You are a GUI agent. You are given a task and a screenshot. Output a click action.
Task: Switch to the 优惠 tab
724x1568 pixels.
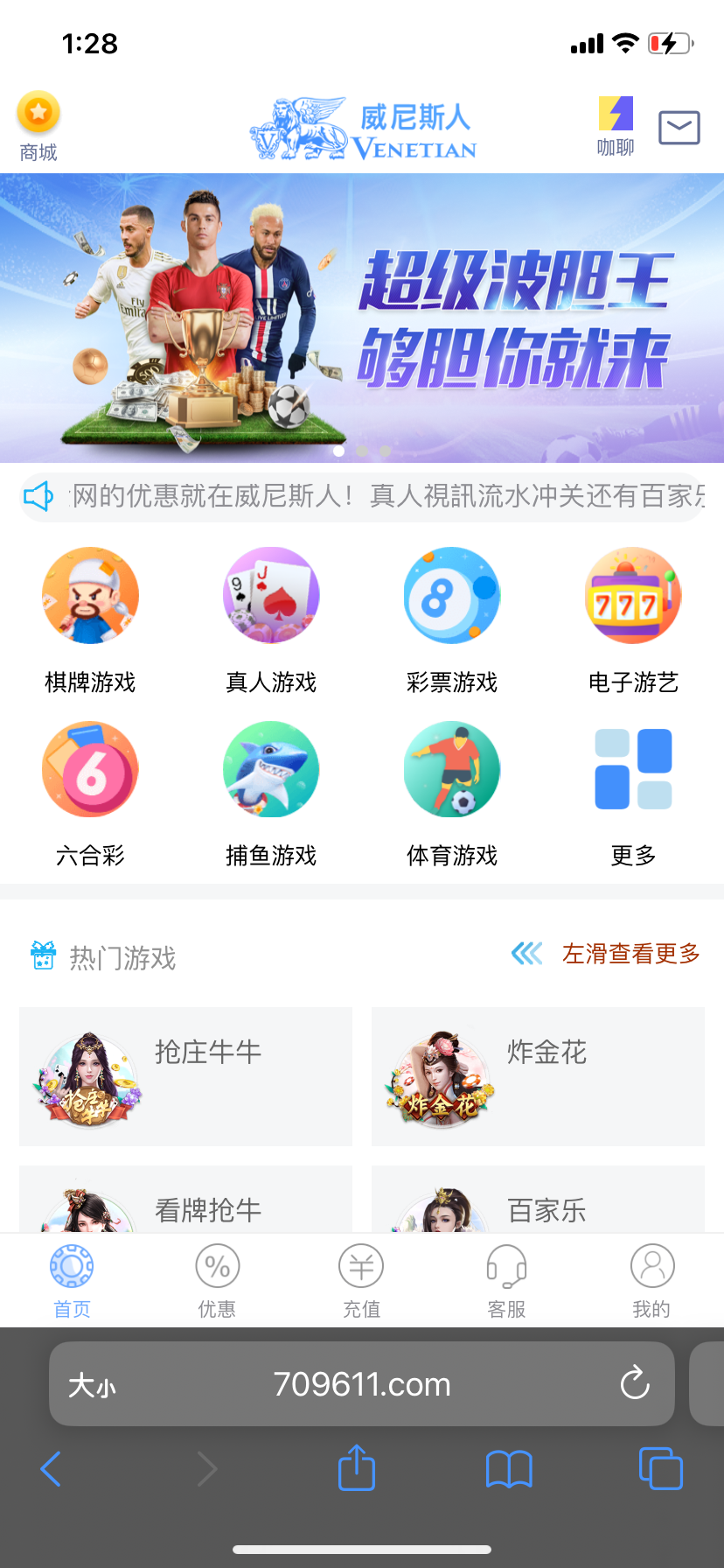click(217, 1281)
